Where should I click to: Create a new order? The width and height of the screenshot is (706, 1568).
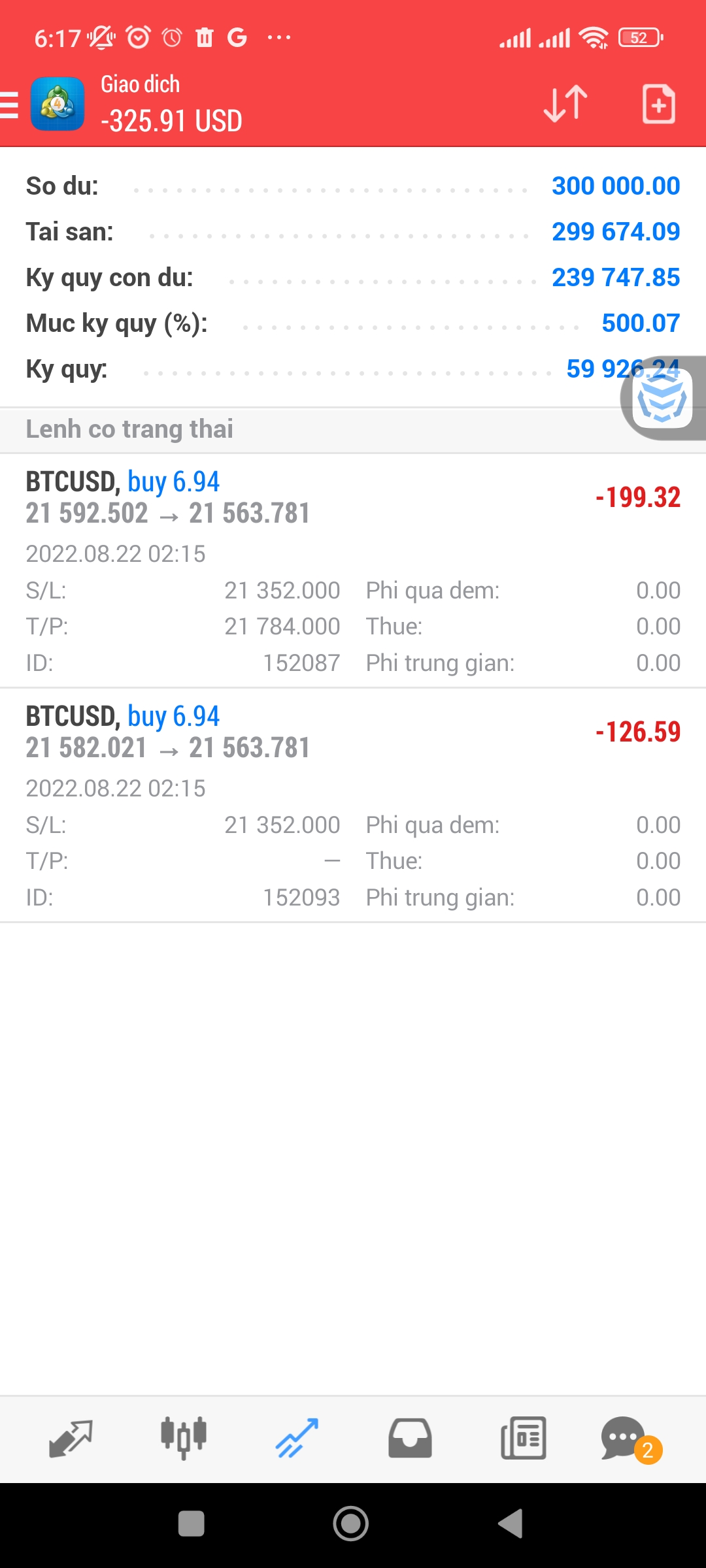[658, 104]
